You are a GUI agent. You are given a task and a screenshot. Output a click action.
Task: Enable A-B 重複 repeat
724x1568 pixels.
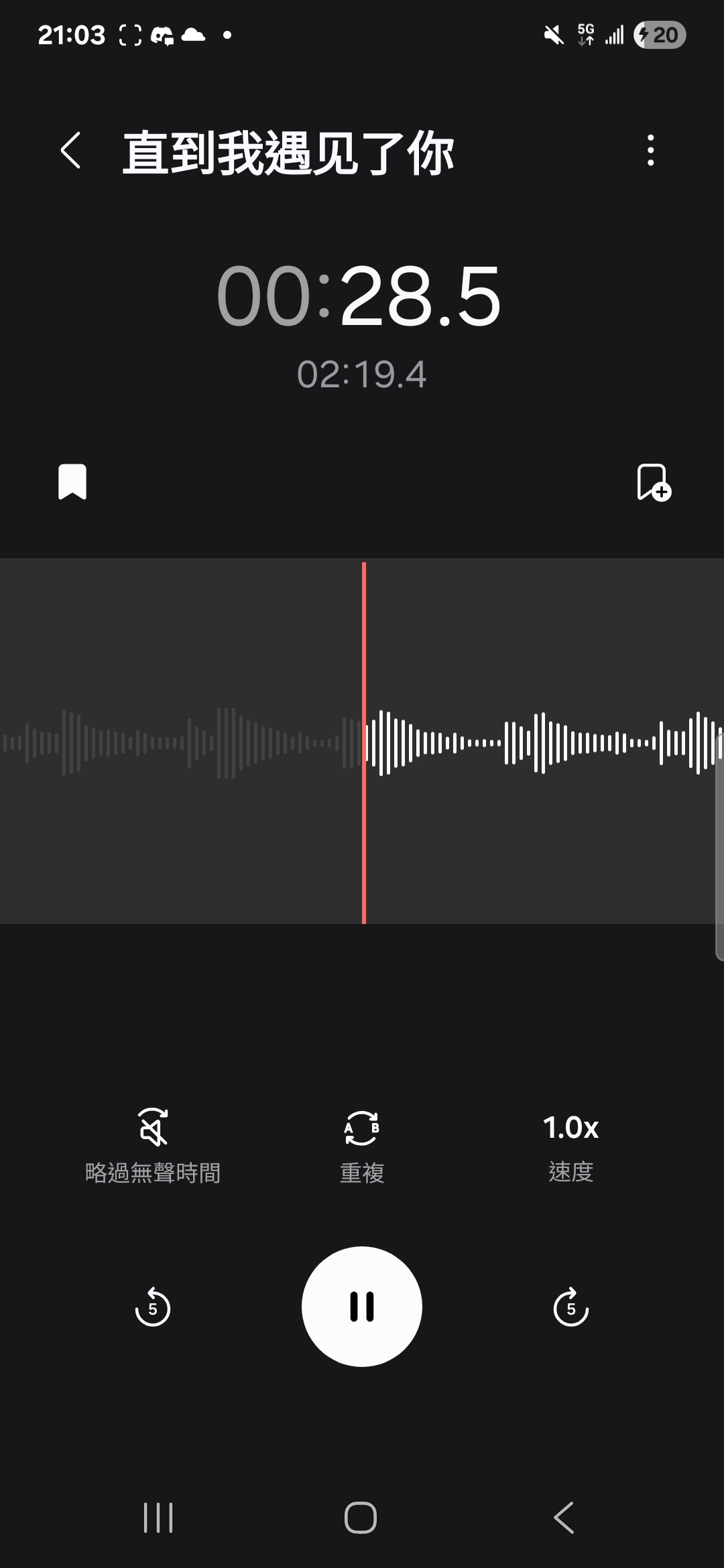(362, 1145)
